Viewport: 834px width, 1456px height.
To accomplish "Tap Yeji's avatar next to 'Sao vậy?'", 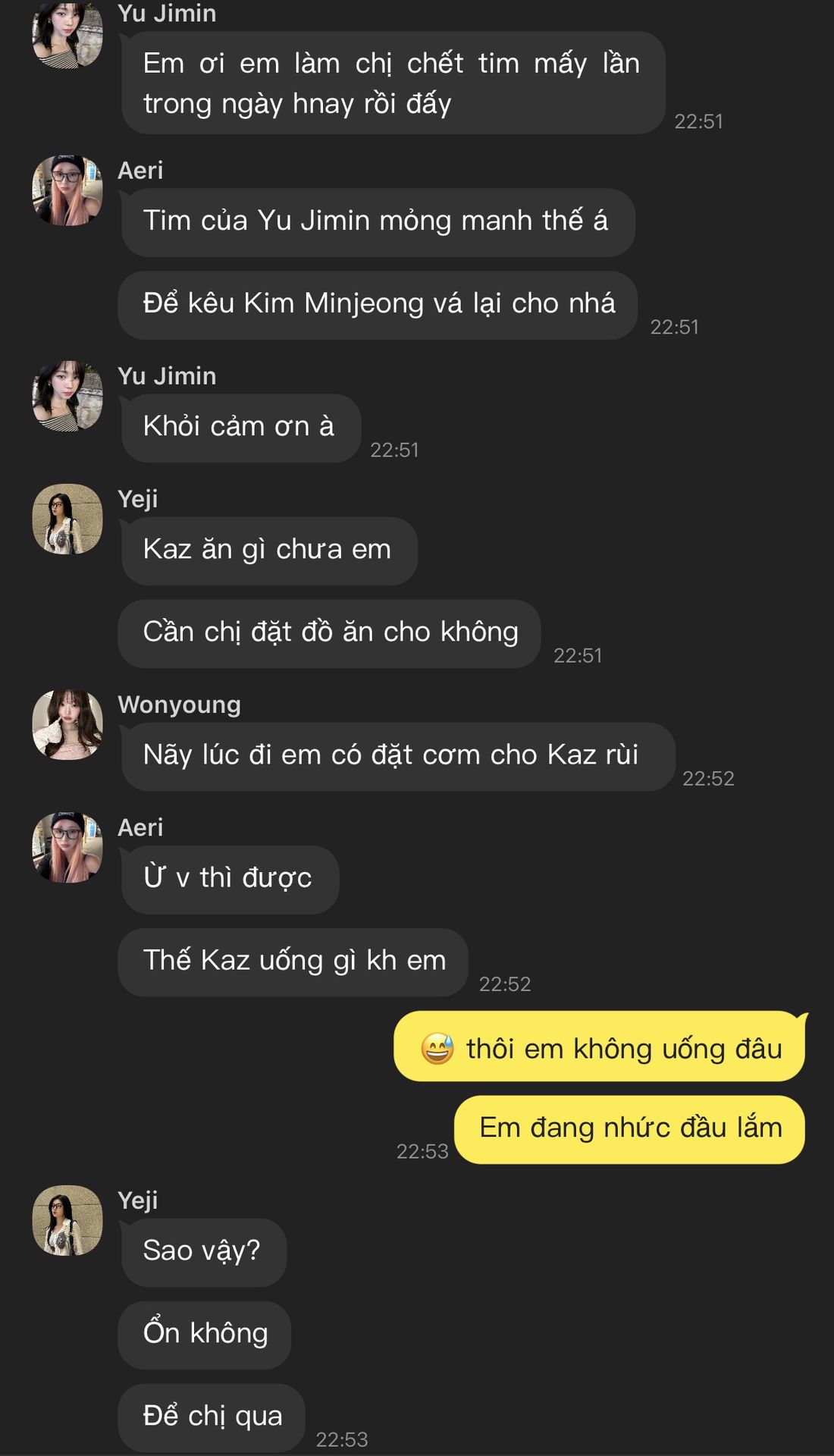I will 67,1220.
